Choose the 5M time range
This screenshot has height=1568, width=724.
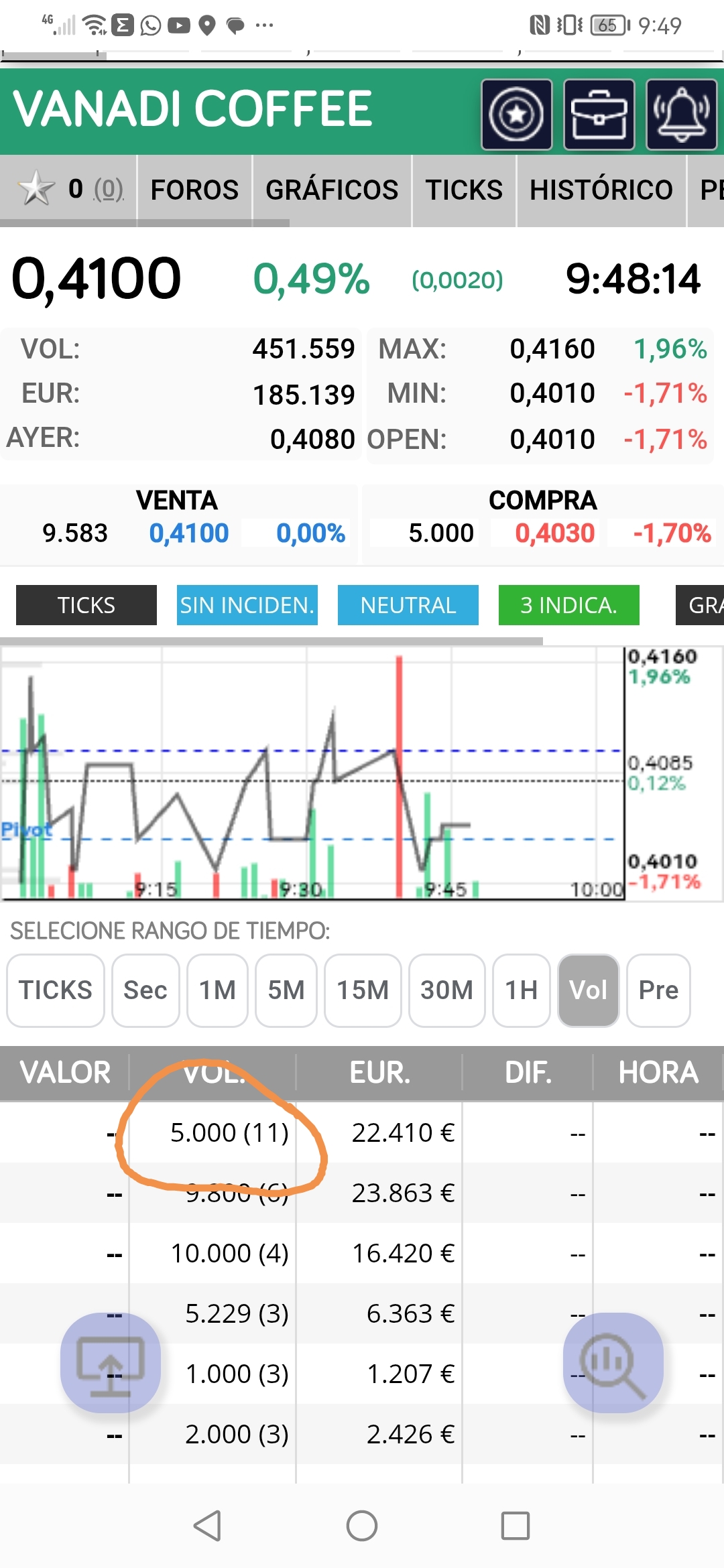pos(286,990)
